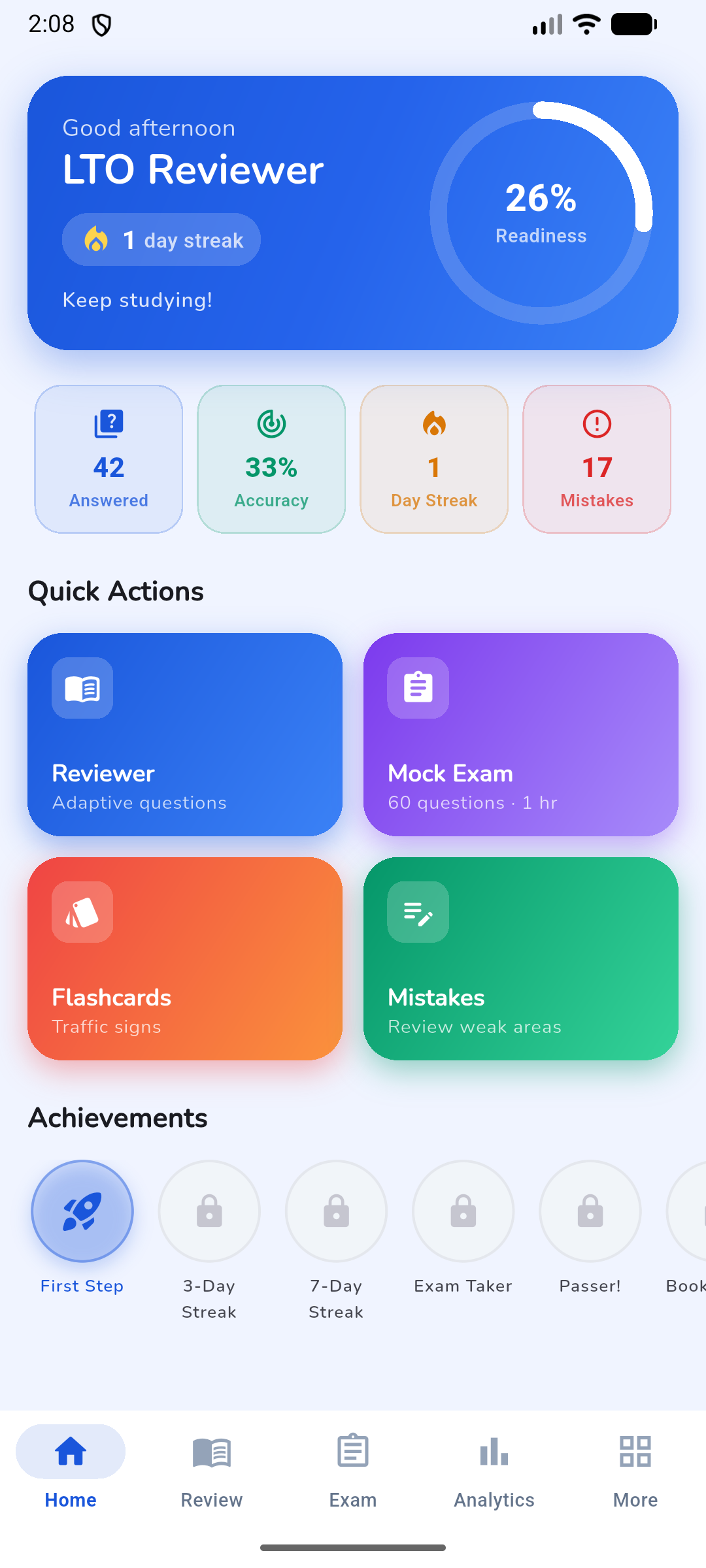Image resolution: width=706 pixels, height=1568 pixels.
Task: Open the locked 3-Day Streak achievement
Action: point(209,1211)
